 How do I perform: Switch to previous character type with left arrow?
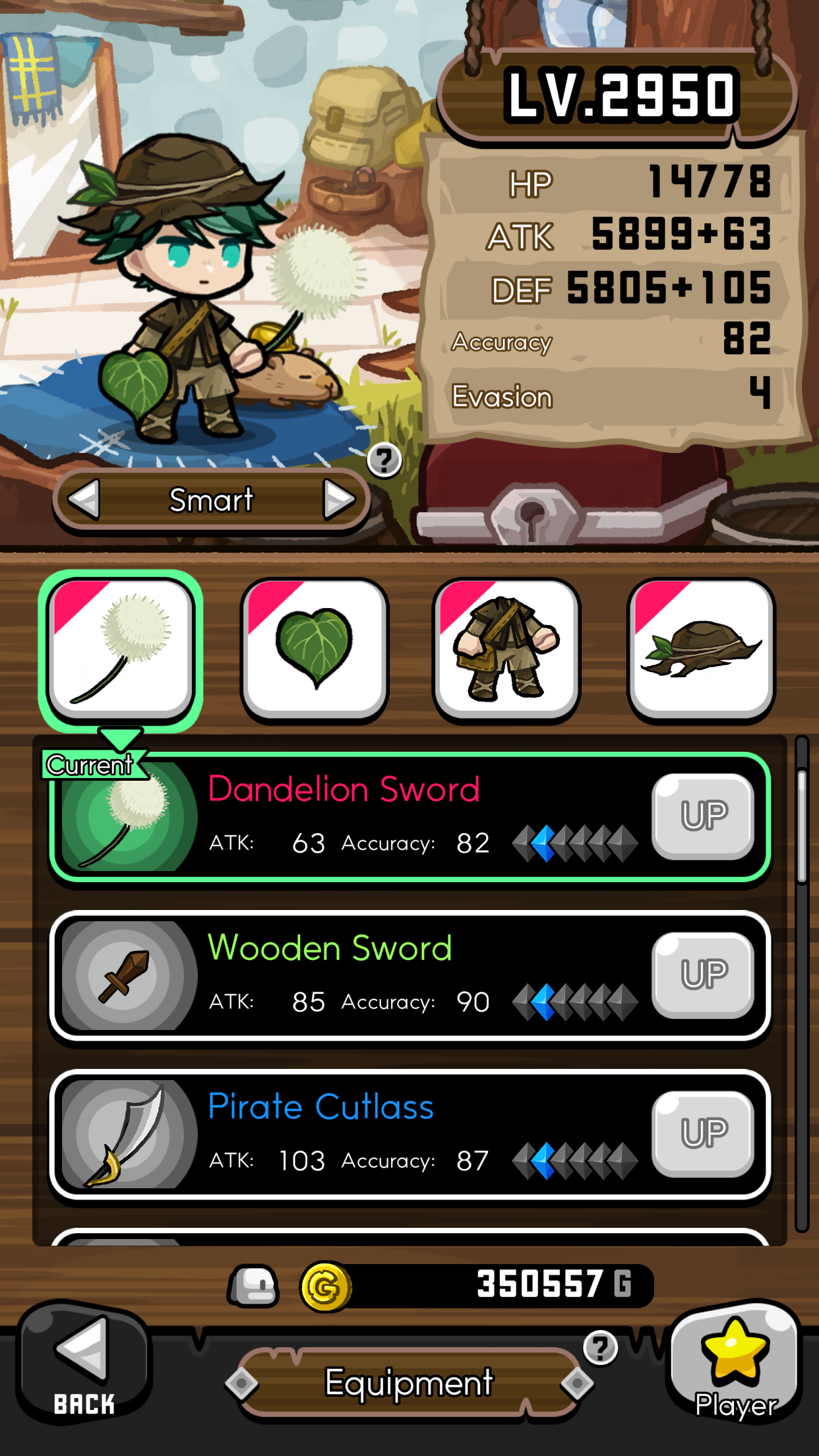pos(84,500)
